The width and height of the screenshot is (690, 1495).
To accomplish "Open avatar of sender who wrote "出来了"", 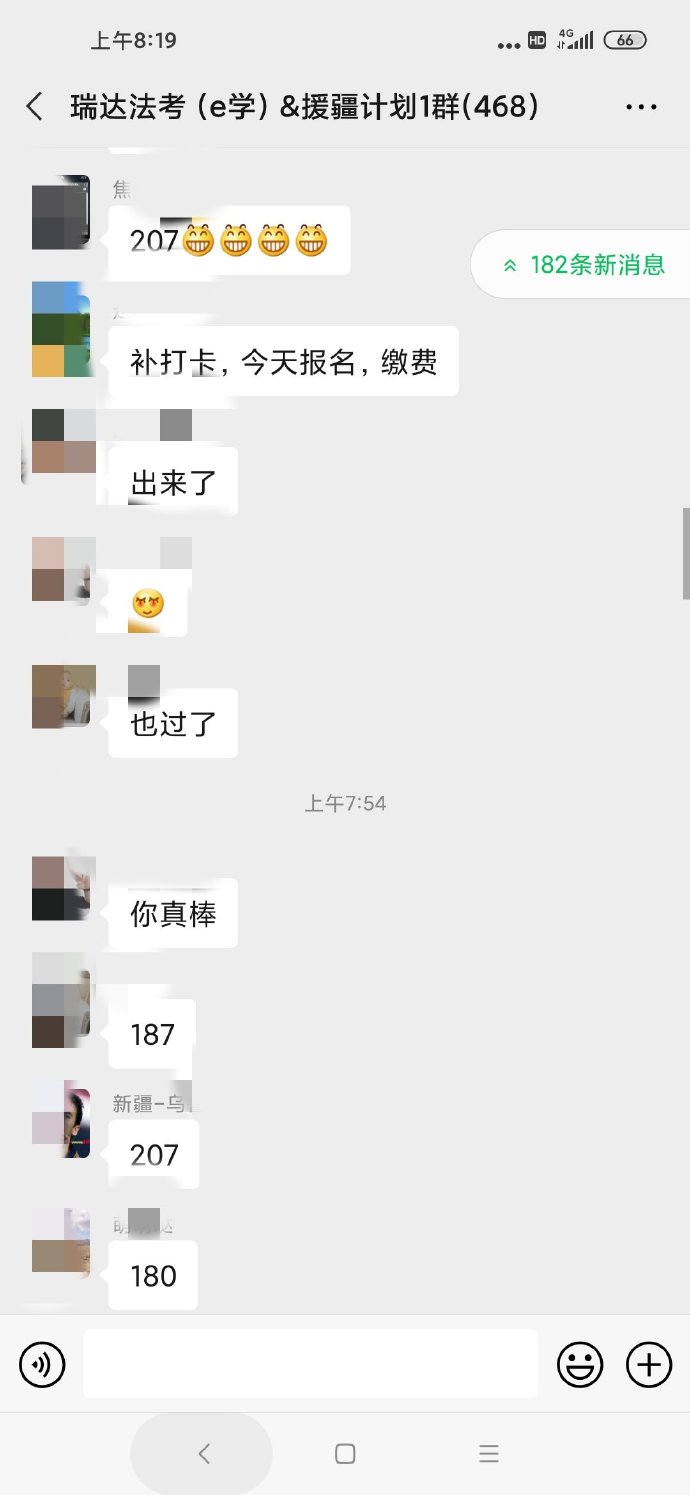I will click(62, 441).
